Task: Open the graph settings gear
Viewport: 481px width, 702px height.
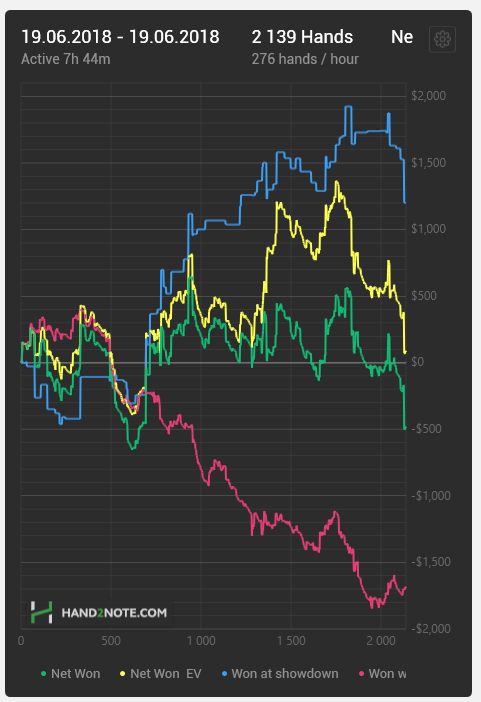Action: (x=442, y=39)
